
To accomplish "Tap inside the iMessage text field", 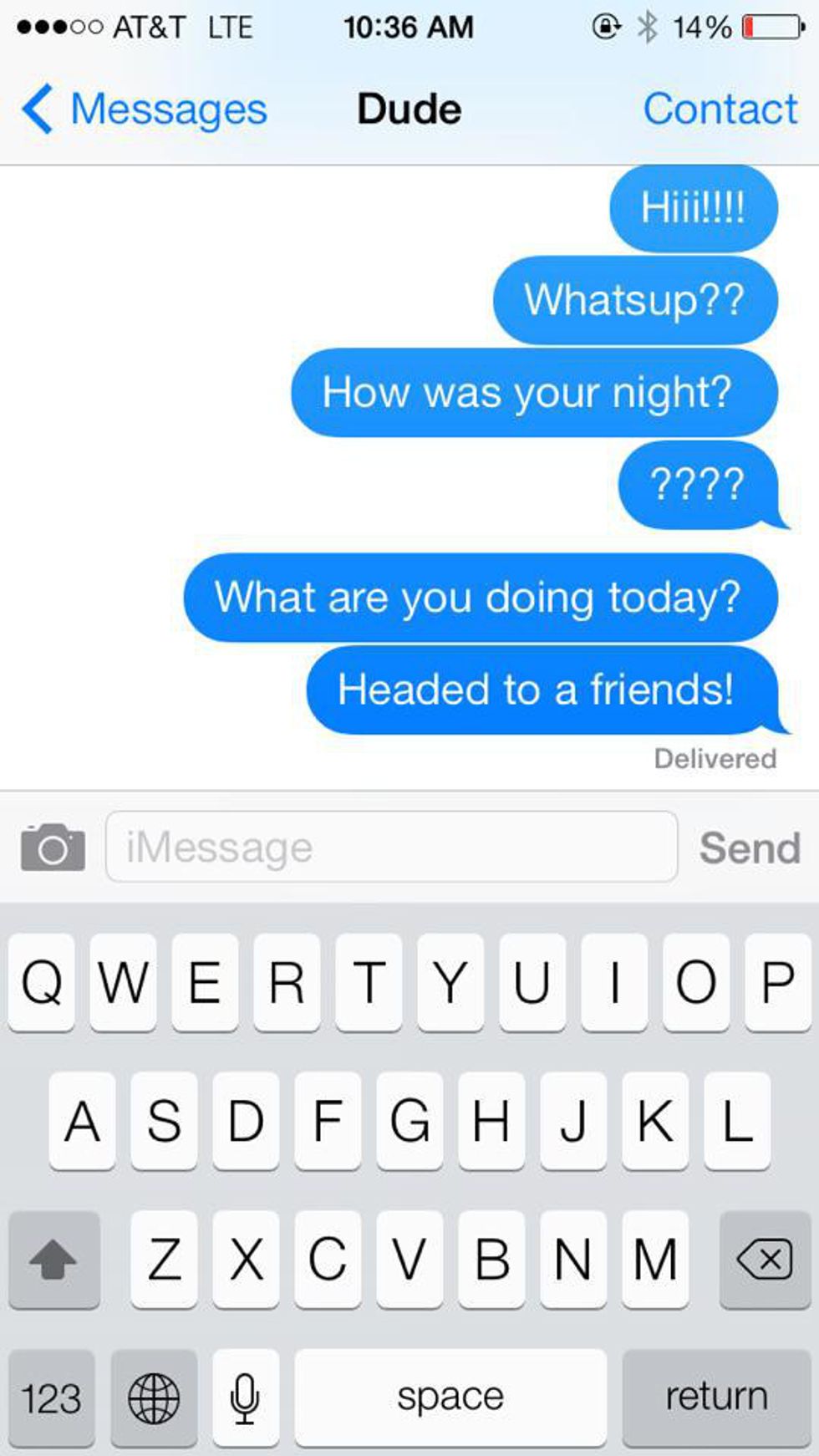I will (x=391, y=847).
